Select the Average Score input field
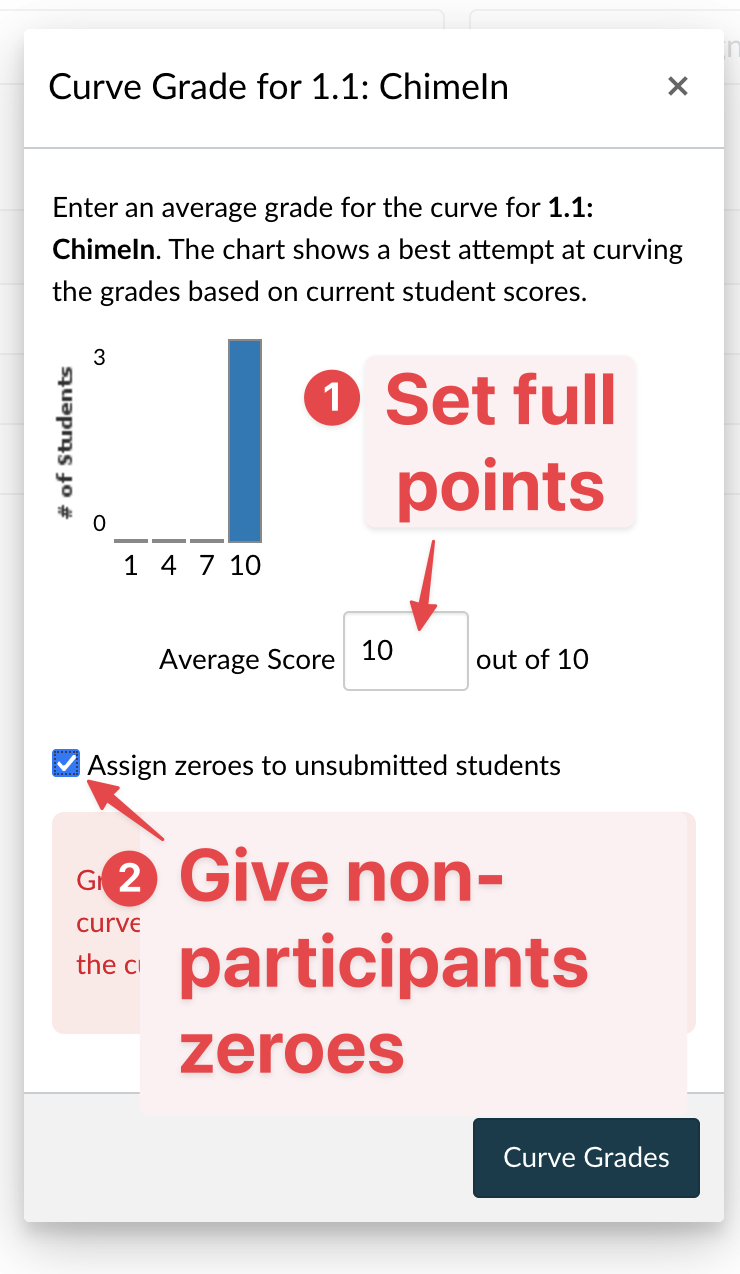Viewport: 740px width, 1274px height. [x=405, y=651]
